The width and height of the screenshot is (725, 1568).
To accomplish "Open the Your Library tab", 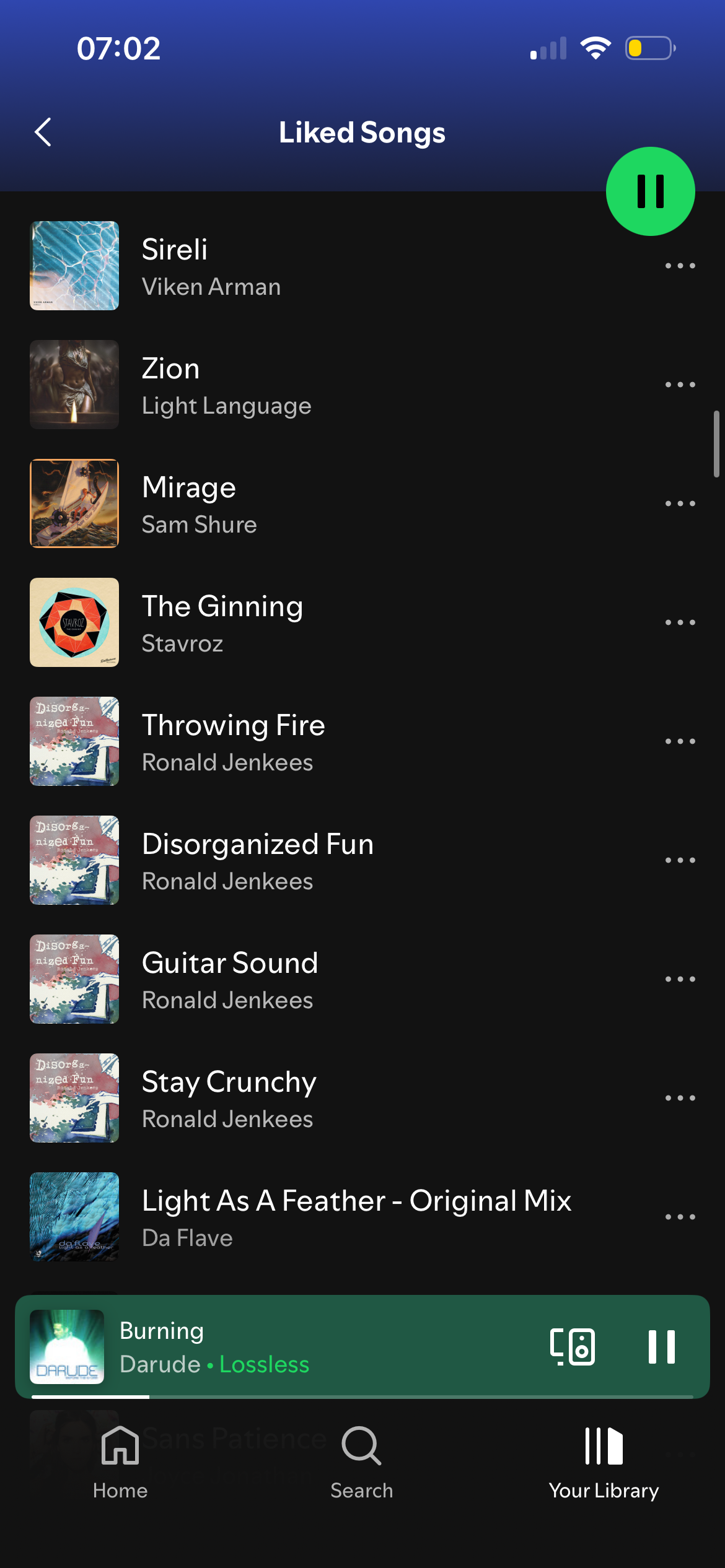I will 604,1461.
